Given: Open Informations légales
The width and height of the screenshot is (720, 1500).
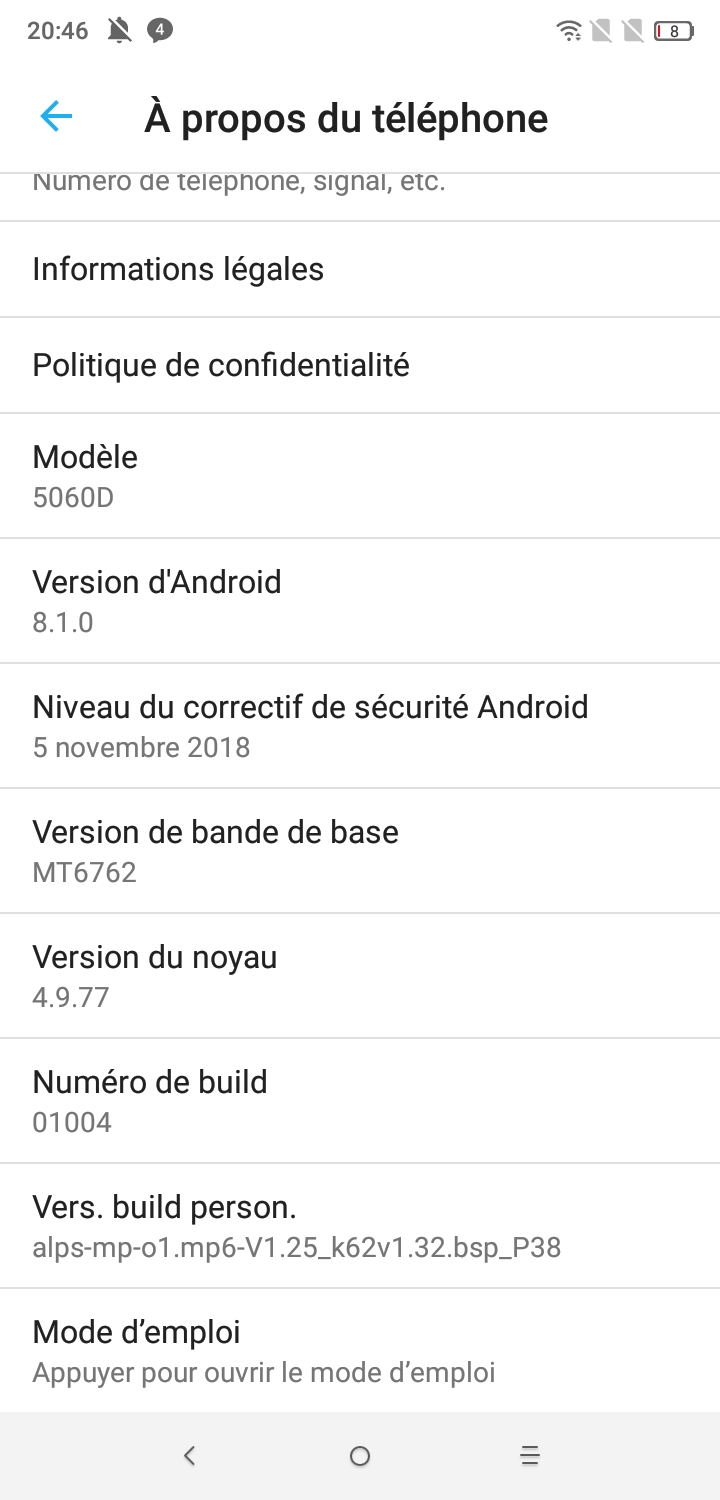Looking at the screenshot, I should (x=360, y=269).
